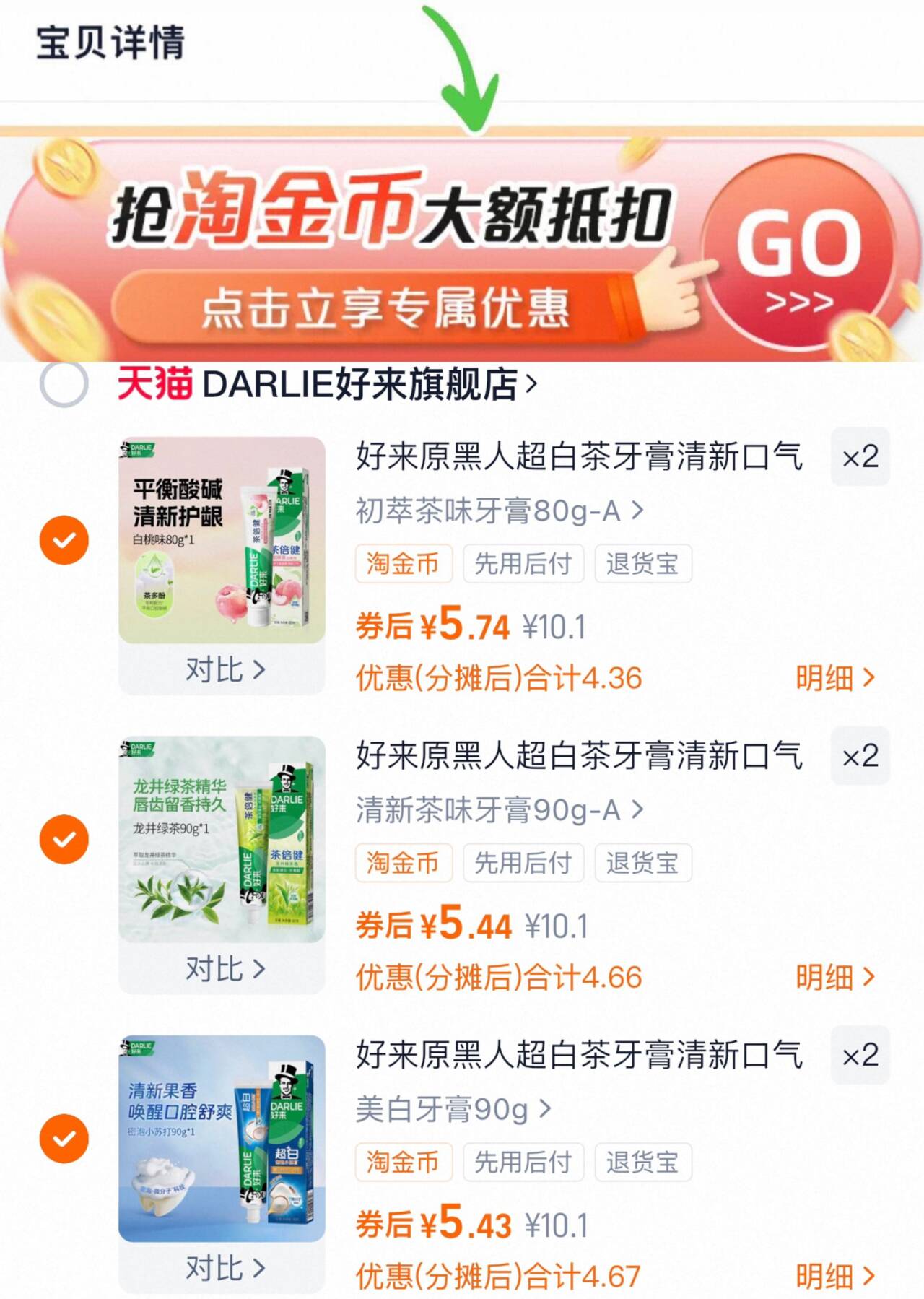Image resolution: width=924 pixels, height=1299 pixels.
Task: Click the 先用后付 tag on green tea toothpaste
Action: (x=524, y=862)
